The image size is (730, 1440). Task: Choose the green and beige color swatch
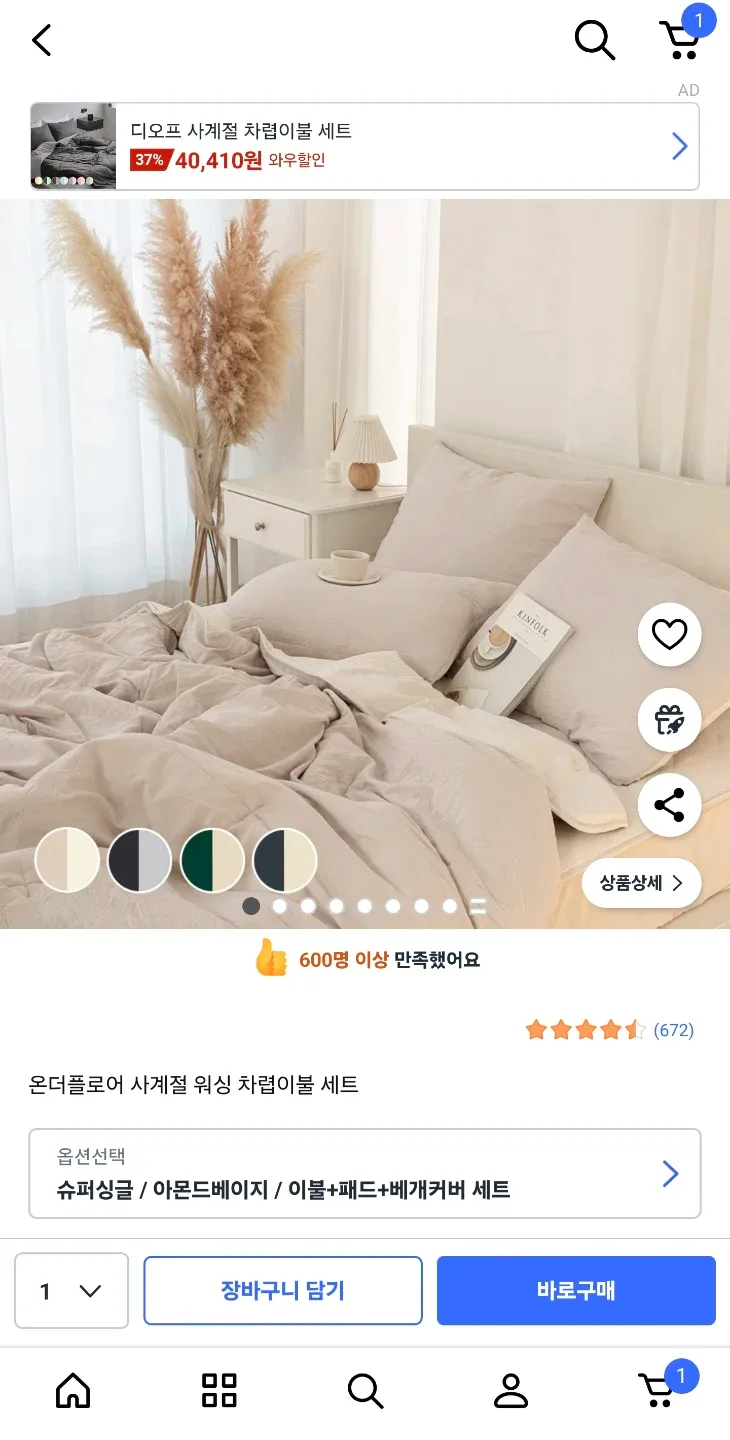tap(212, 860)
